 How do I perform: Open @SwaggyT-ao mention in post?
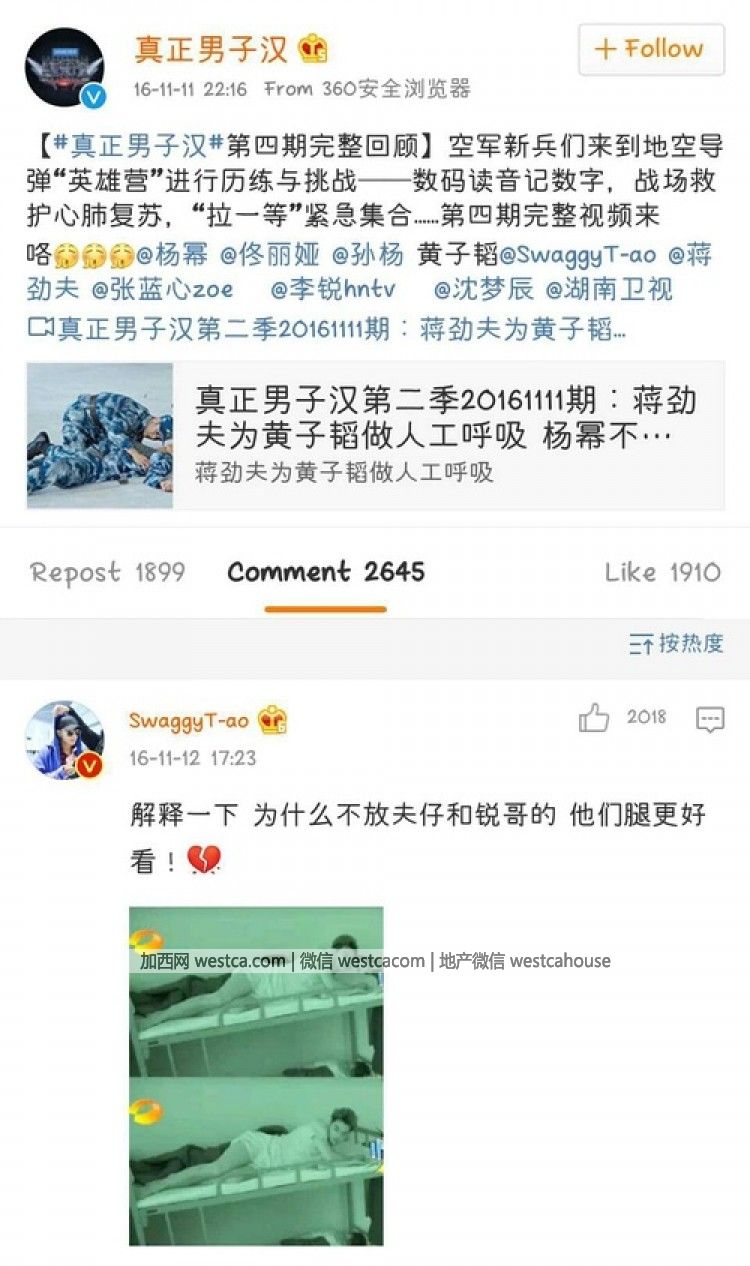tap(578, 255)
